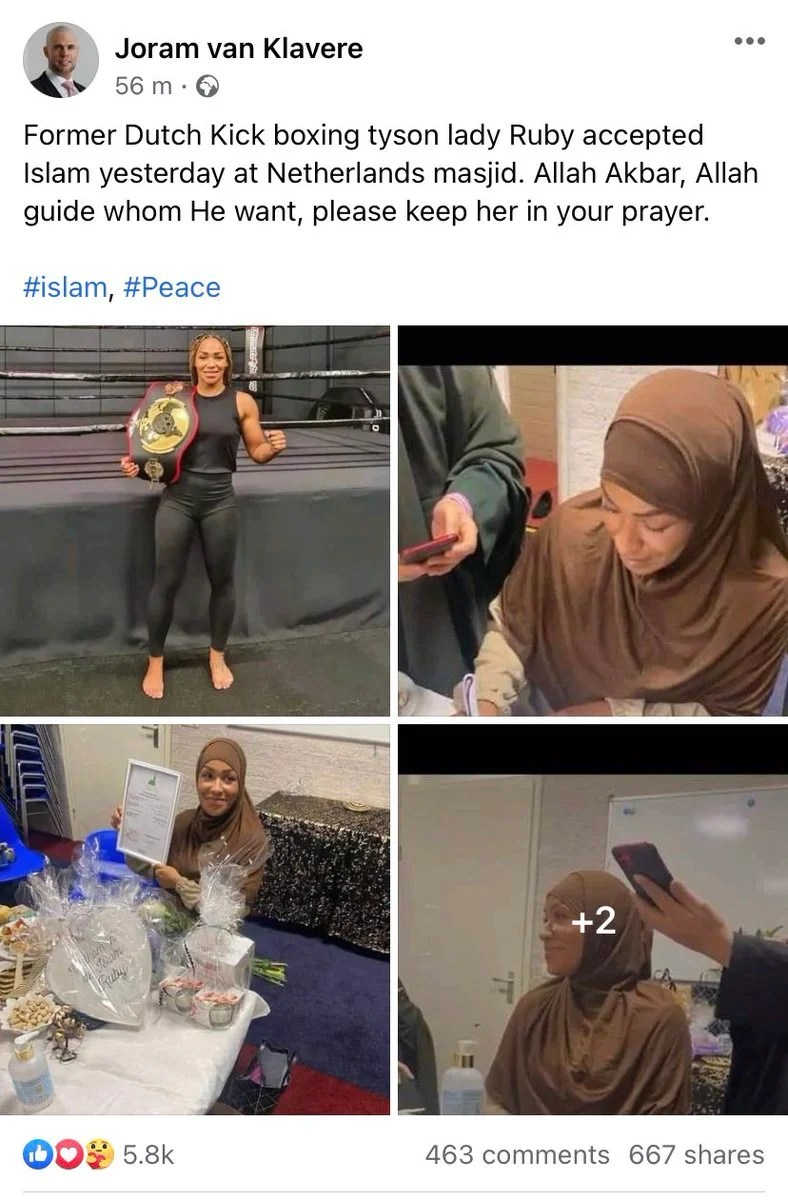
Task: Open the post's three-dot options menu
Action: coord(749,41)
